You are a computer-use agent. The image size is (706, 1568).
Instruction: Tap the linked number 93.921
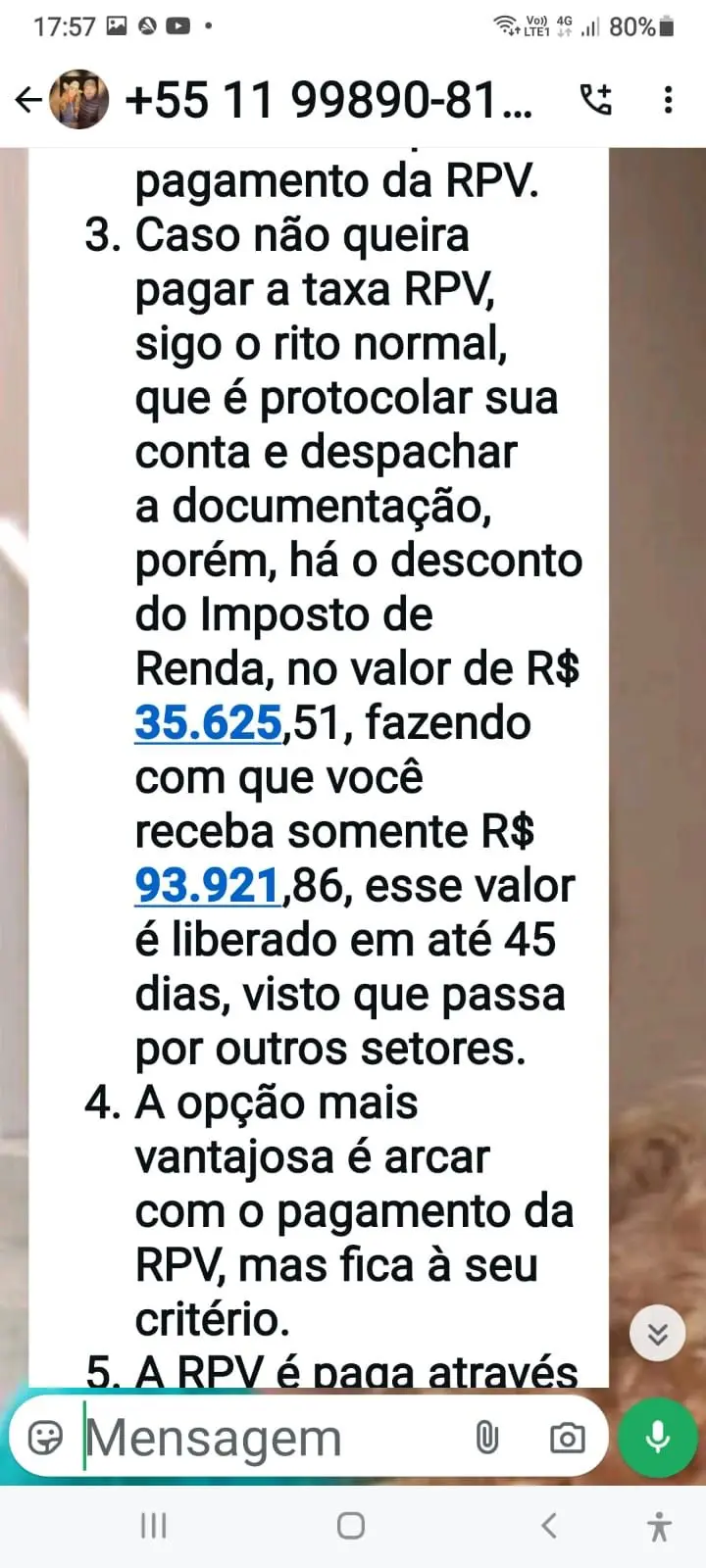tap(208, 886)
